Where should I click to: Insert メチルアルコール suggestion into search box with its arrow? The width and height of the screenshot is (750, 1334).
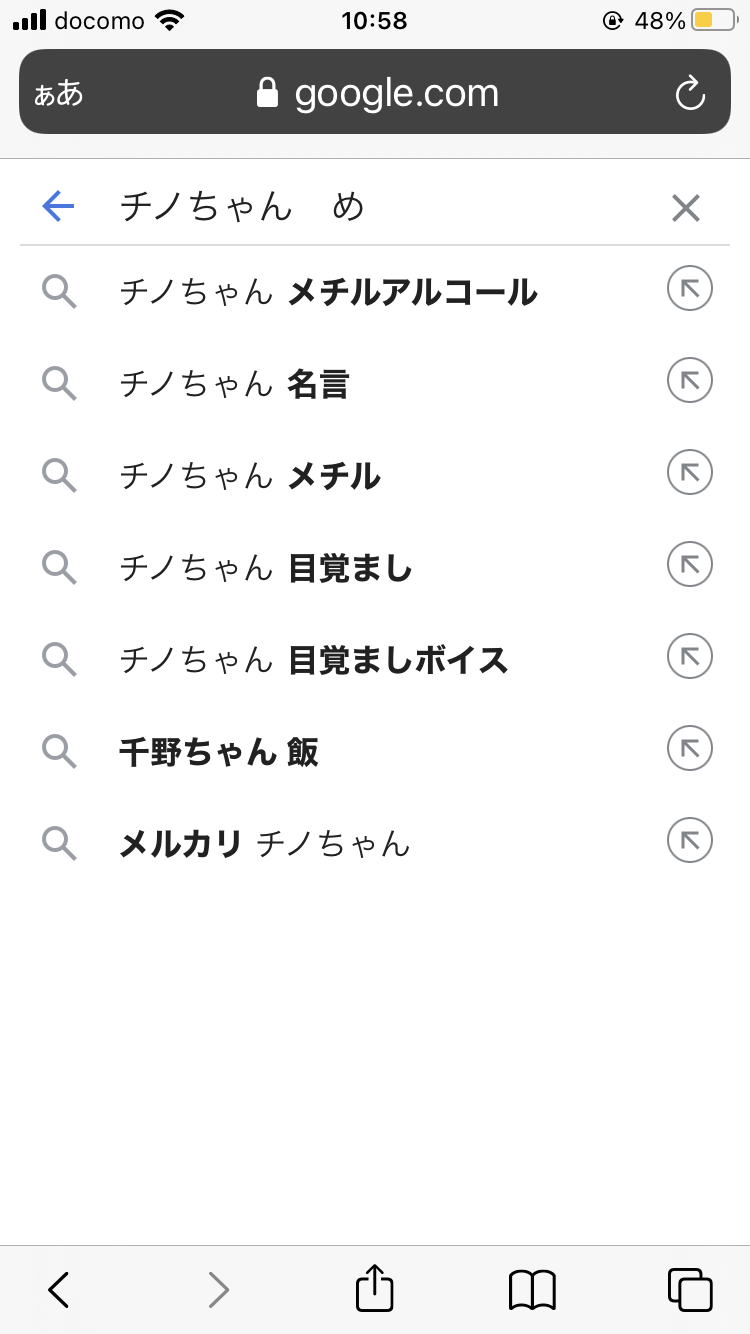pos(689,291)
